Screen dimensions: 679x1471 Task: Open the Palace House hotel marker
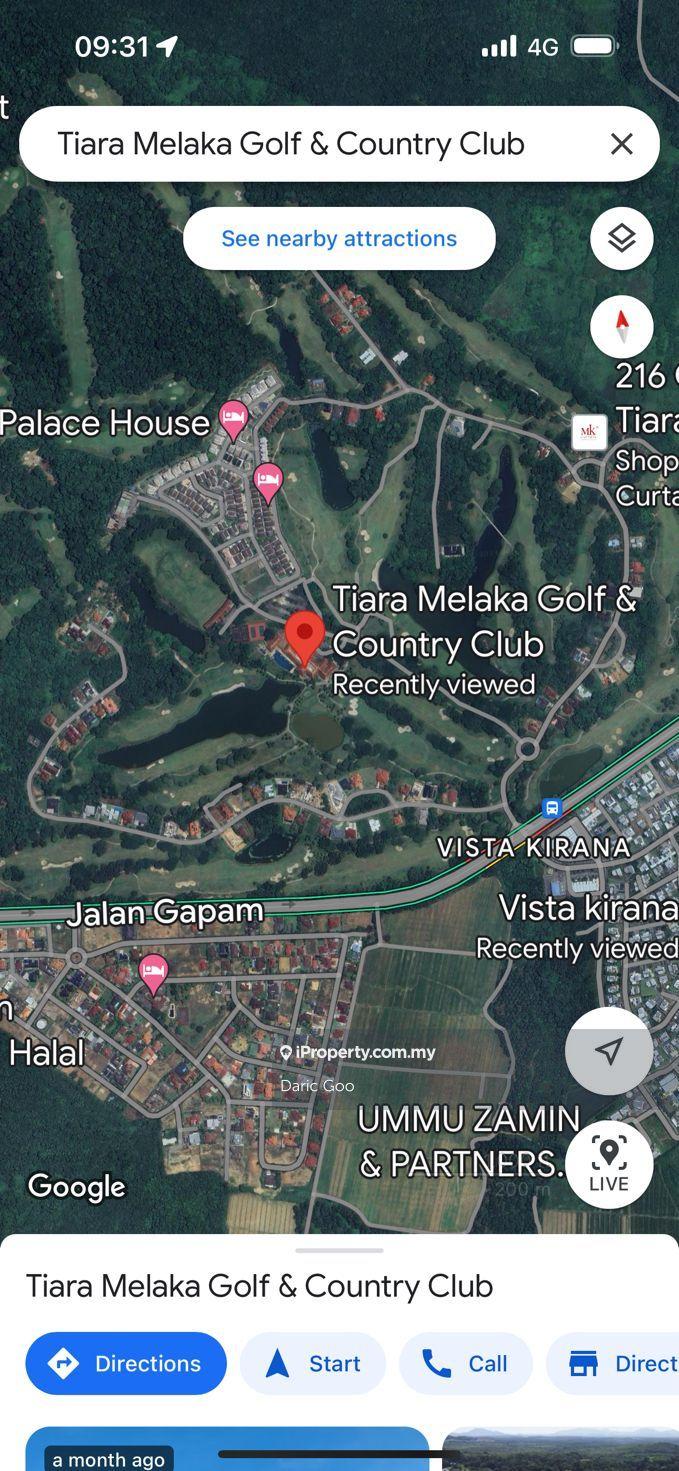point(233,420)
